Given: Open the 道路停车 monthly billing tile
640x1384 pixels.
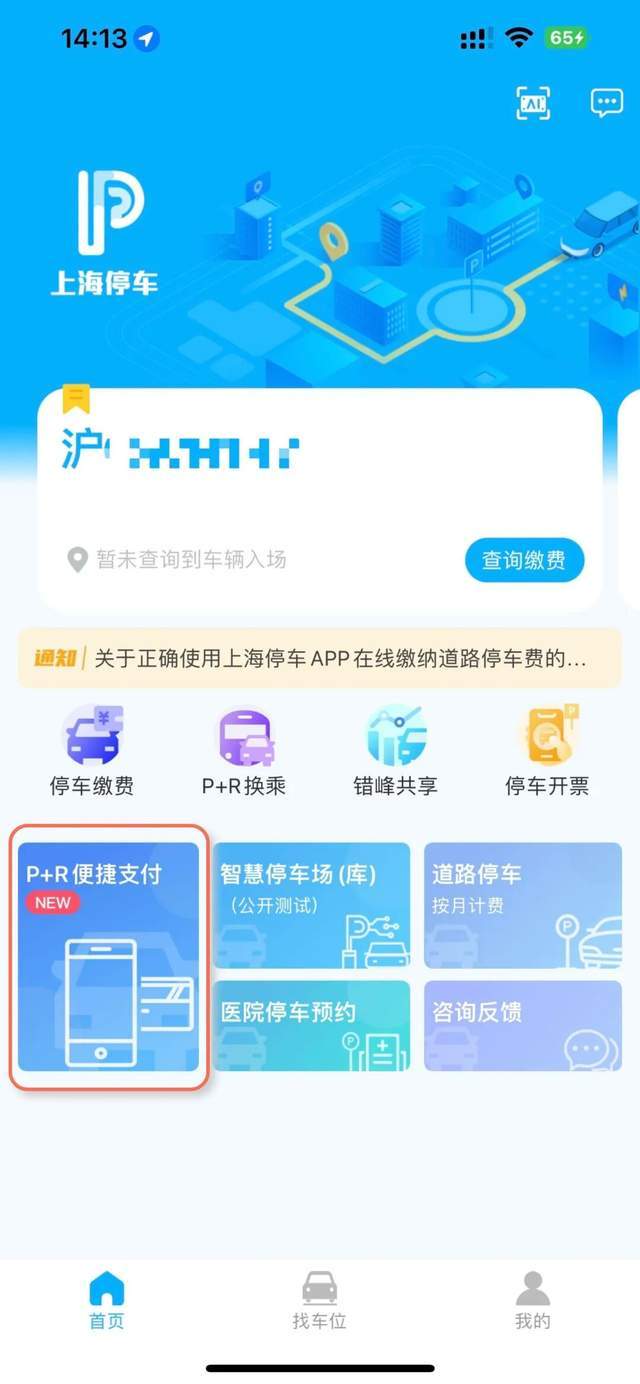Looking at the screenshot, I should [523, 905].
